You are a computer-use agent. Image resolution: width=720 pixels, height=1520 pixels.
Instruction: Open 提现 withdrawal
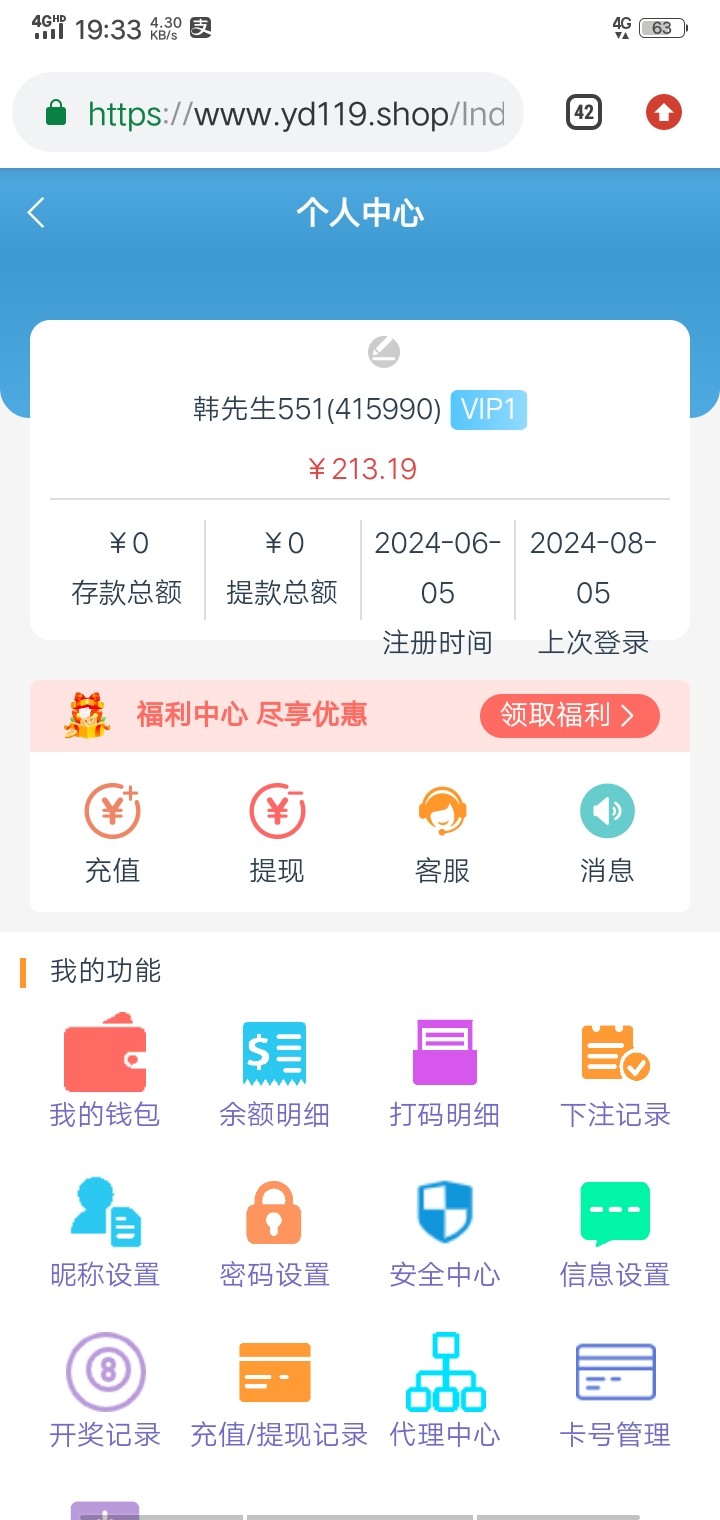(x=277, y=834)
